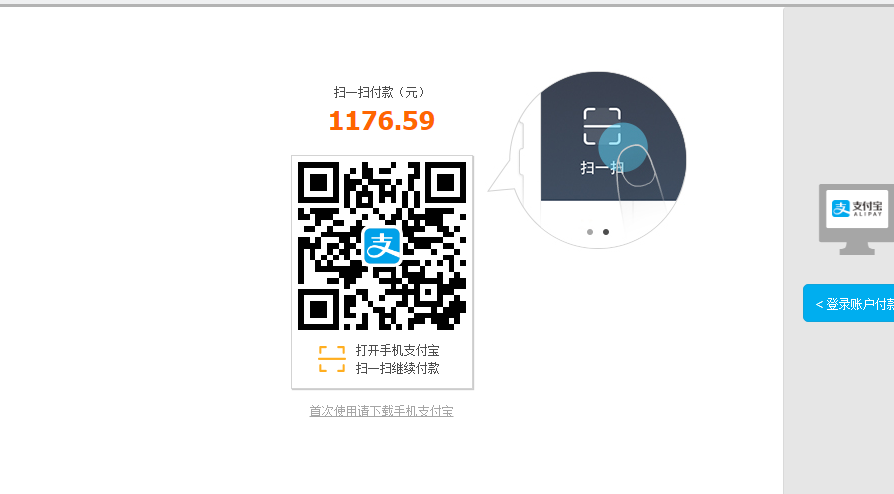The image size is (894, 494).
Task: Tap the '登录账户付款' login payment button
Action: click(850, 303)
